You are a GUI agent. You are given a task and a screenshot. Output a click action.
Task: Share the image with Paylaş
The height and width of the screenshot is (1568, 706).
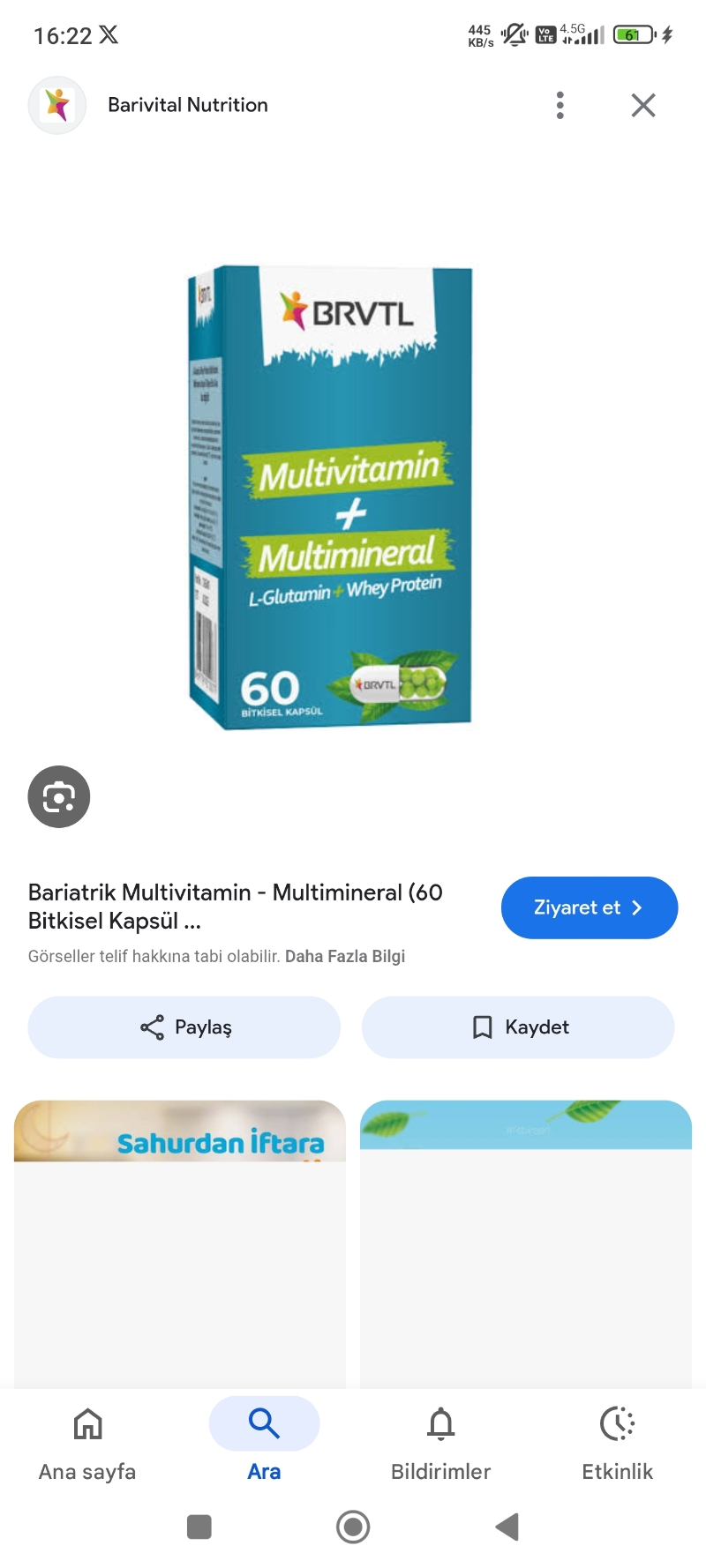[184, 1027]
